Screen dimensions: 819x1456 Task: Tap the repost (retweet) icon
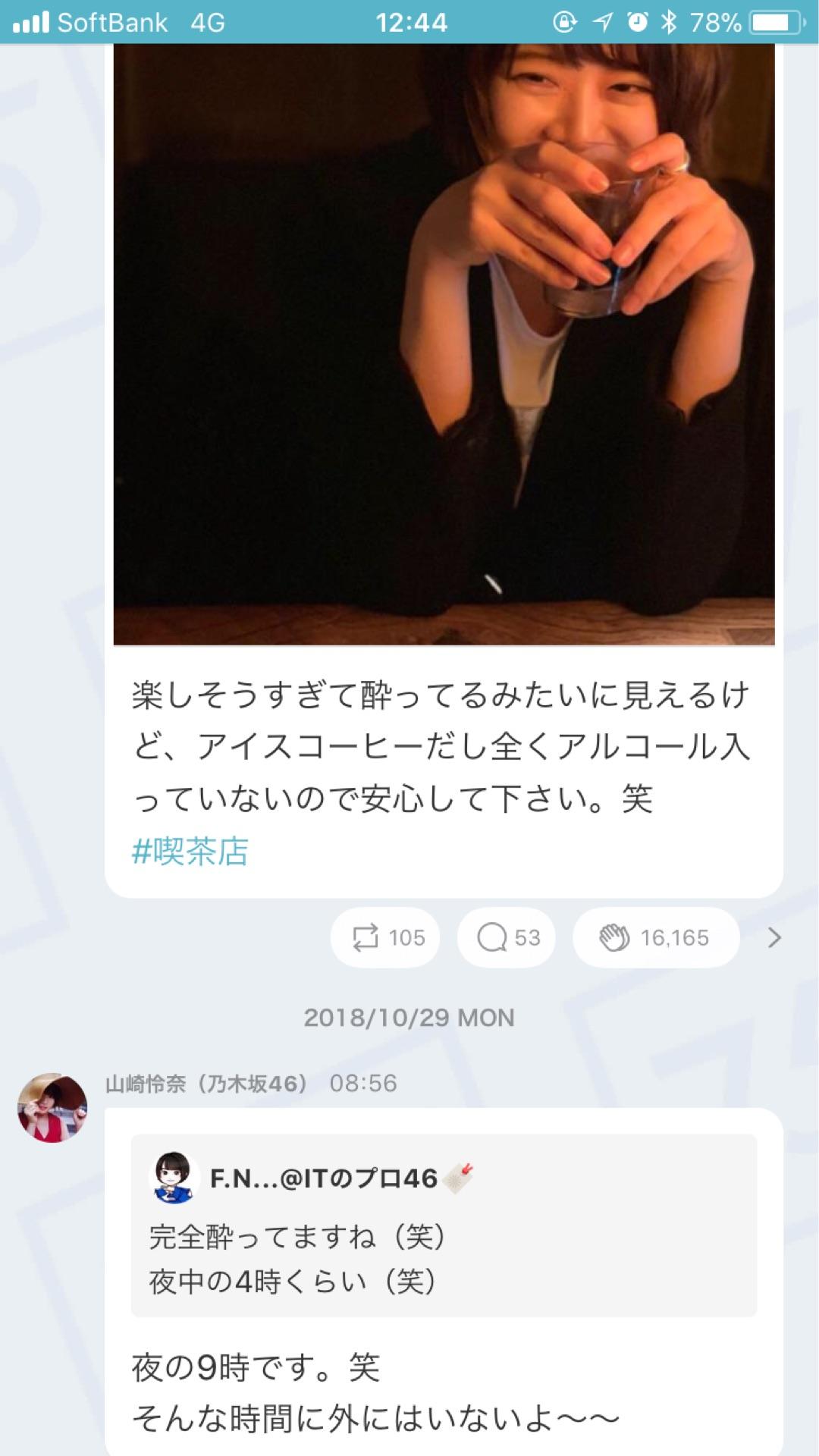367,937
